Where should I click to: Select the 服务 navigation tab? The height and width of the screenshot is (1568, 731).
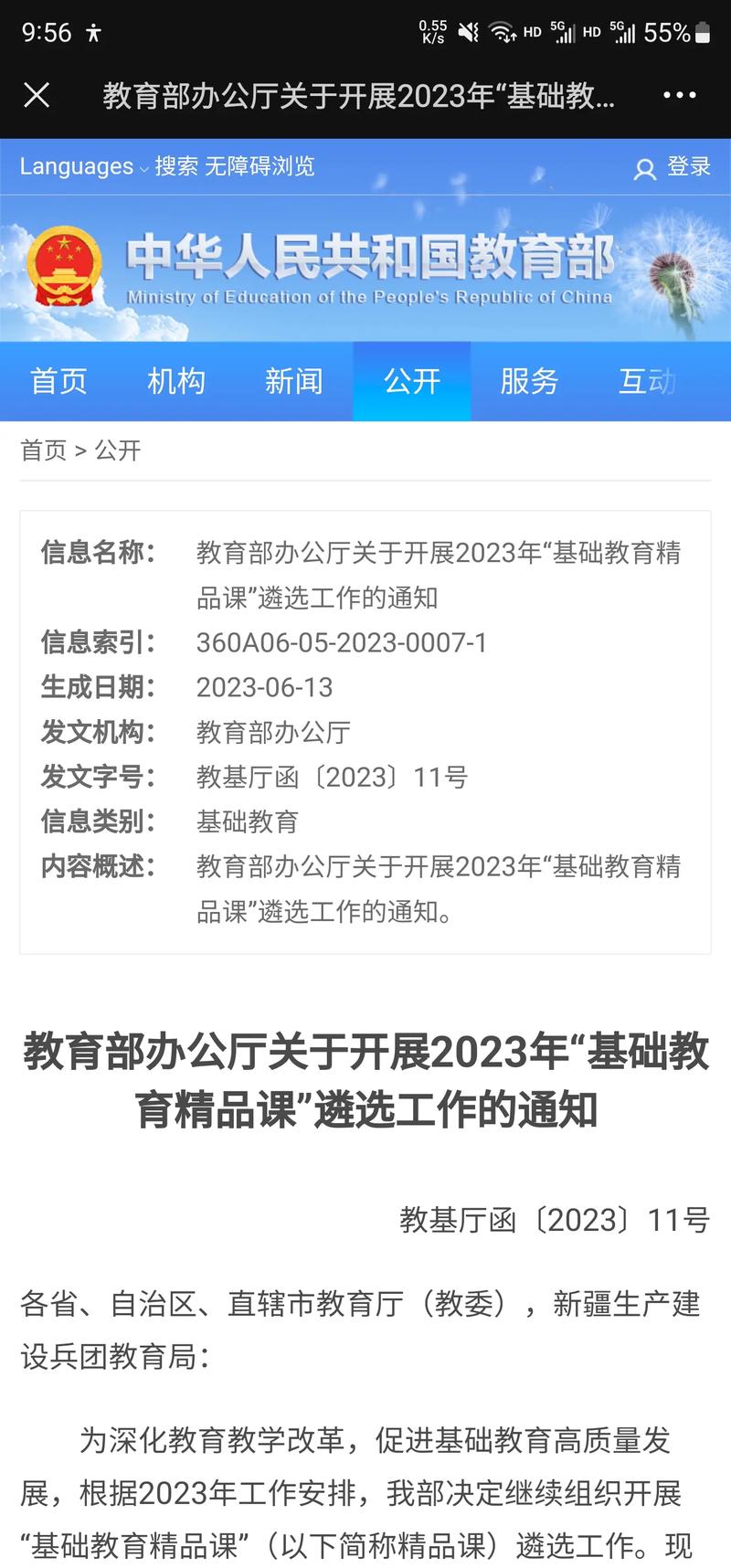point(528,382)
